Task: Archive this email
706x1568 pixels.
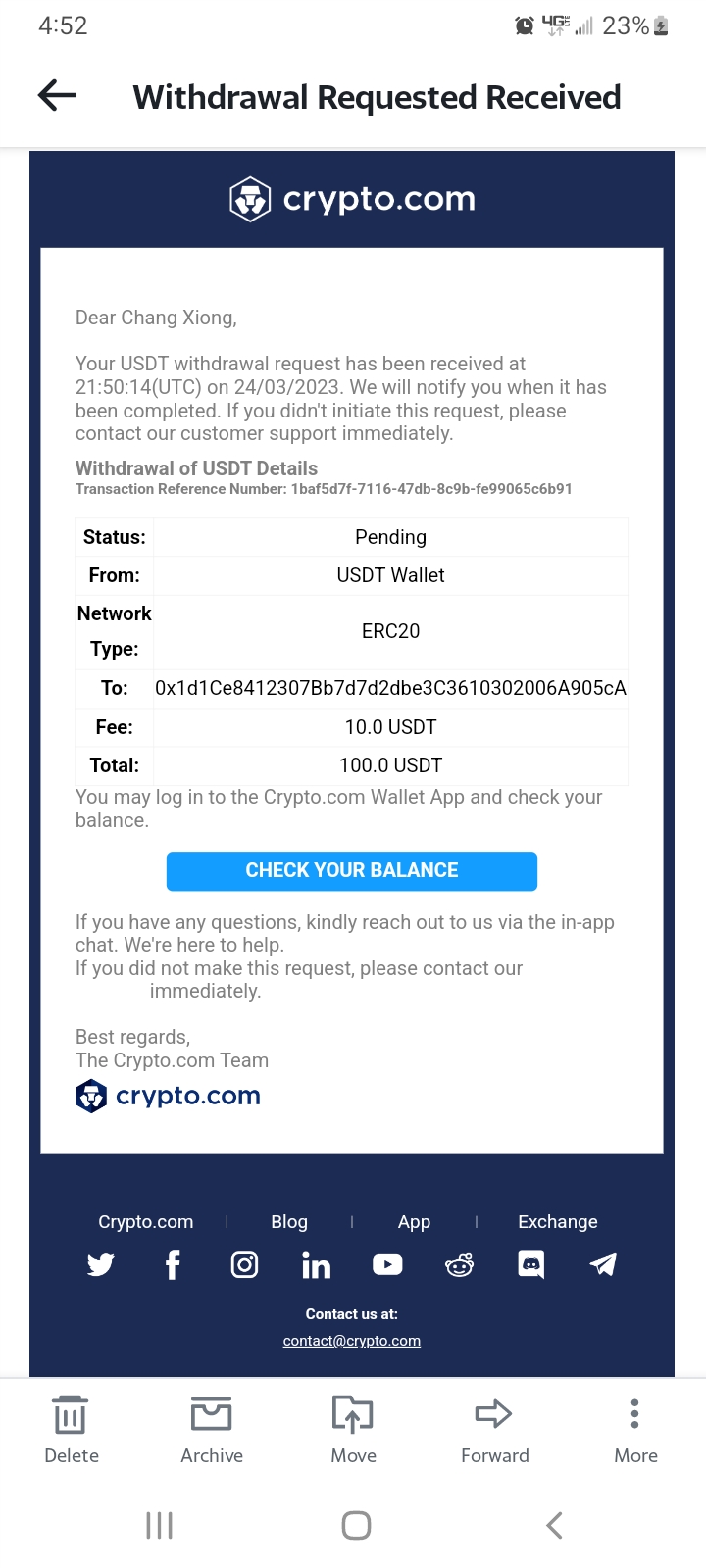Action: click(212, 1430)
